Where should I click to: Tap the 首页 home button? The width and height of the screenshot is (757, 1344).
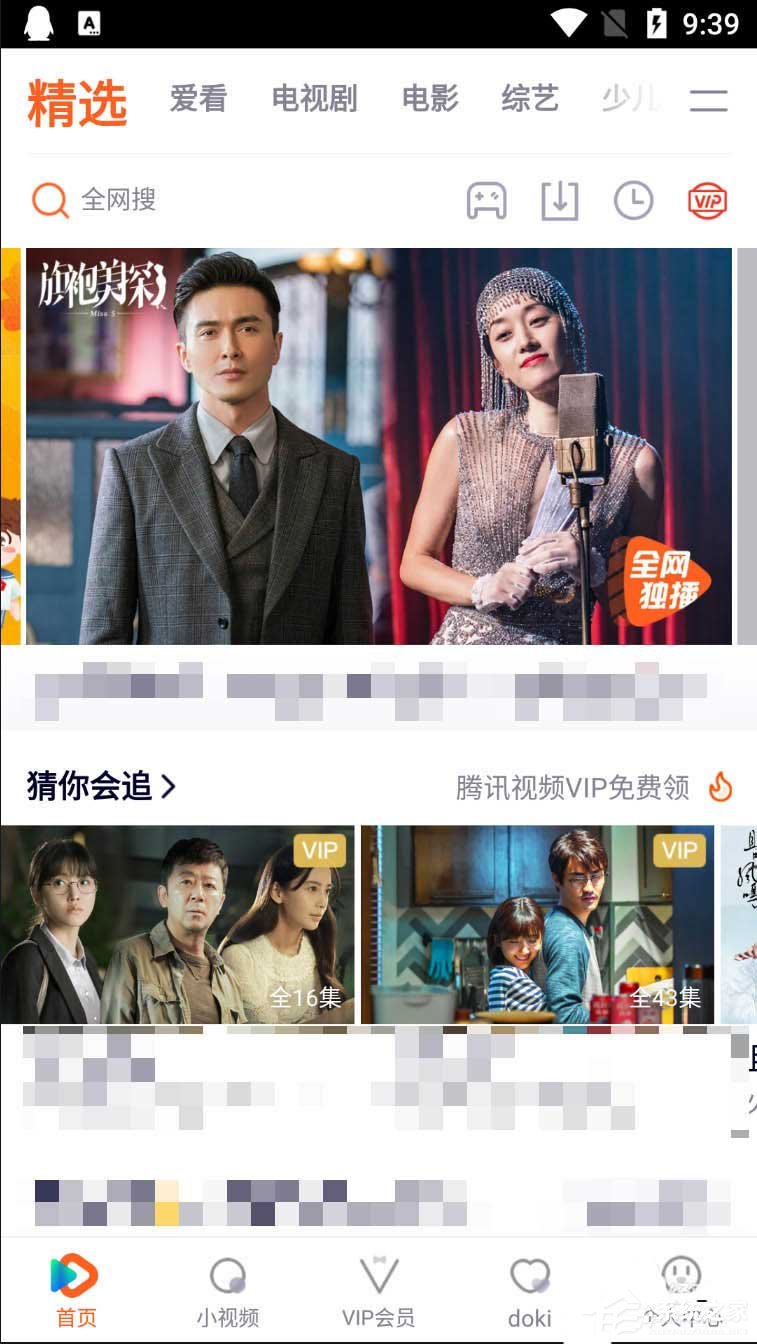[76, 1278]
